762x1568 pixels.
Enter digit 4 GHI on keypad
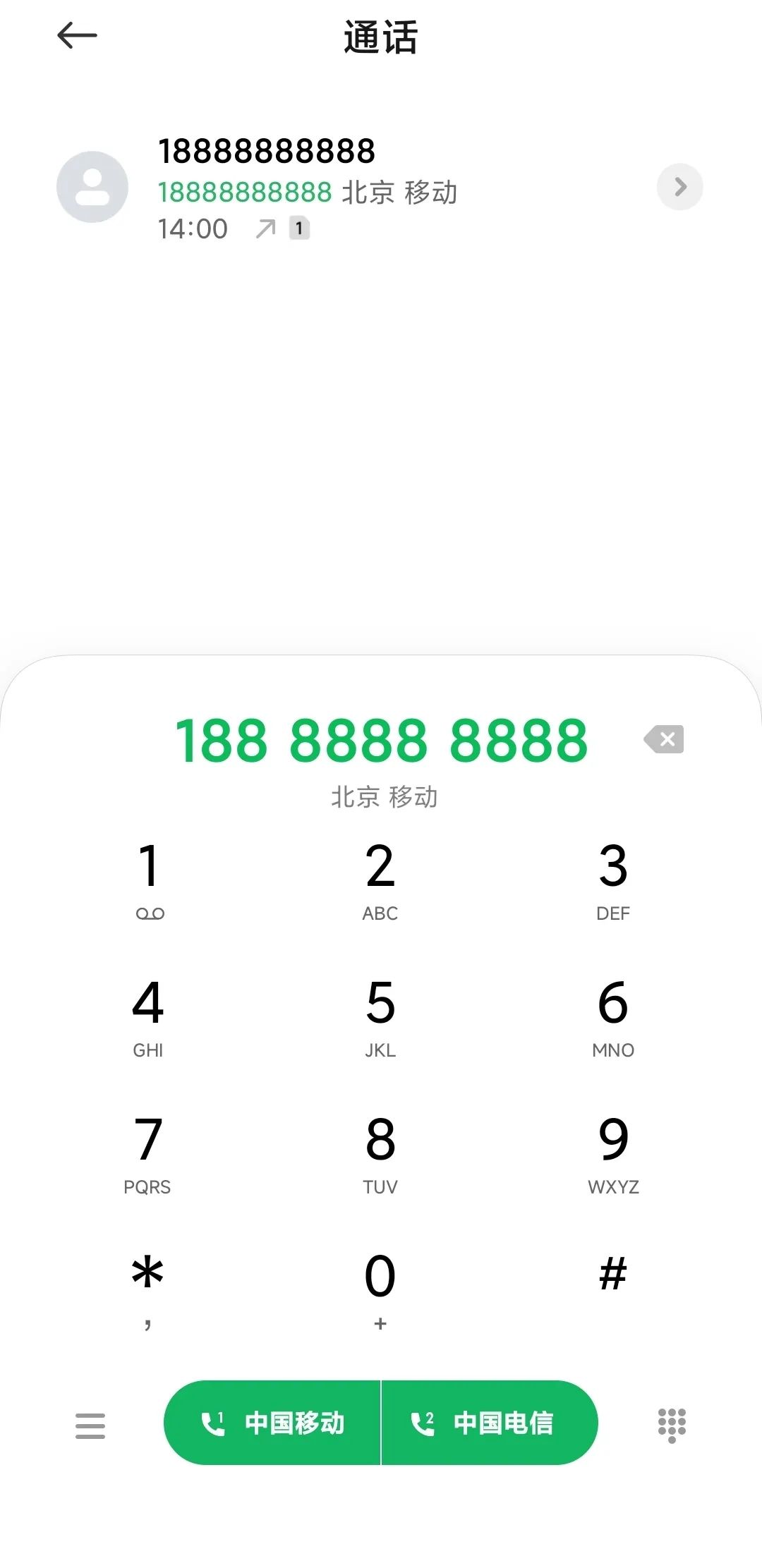(149, 1016)
